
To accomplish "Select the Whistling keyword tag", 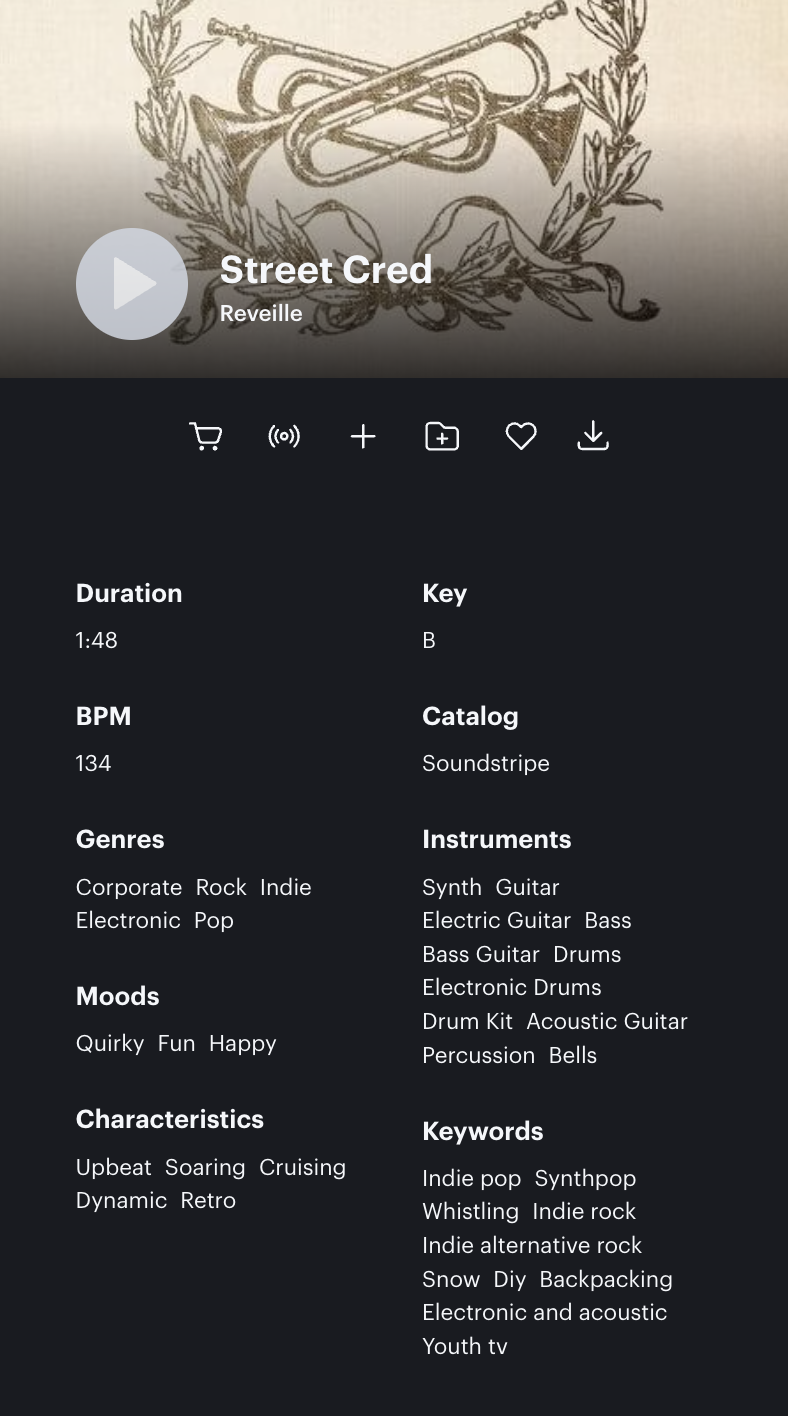I will 470,1211.
